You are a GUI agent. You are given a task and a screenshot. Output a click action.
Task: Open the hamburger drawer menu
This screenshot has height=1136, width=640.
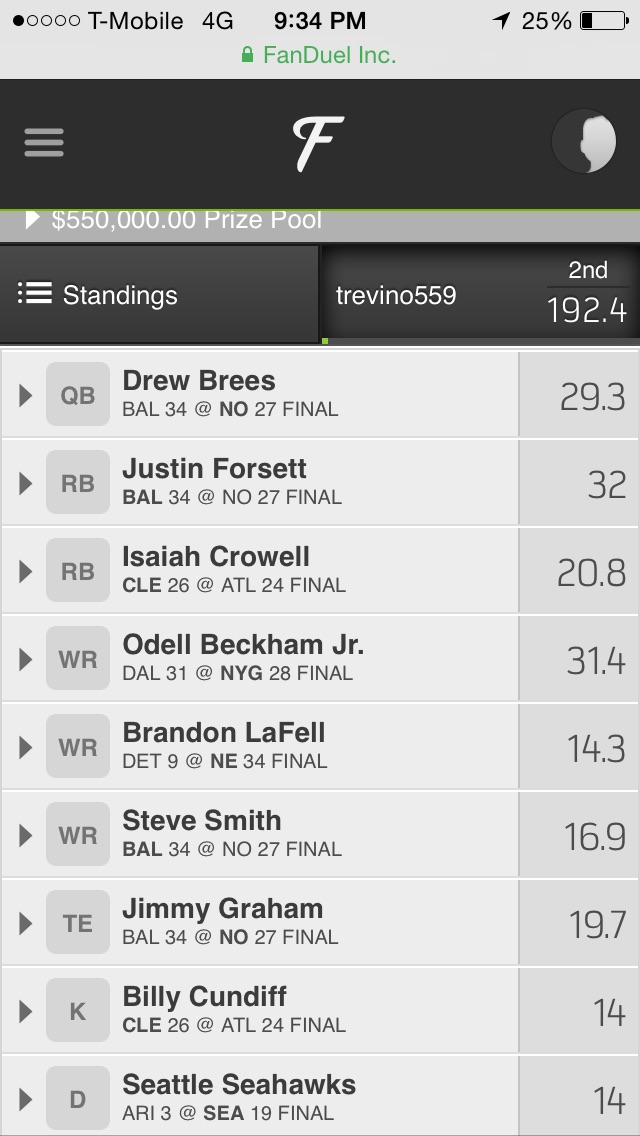[x=44, y=142]
